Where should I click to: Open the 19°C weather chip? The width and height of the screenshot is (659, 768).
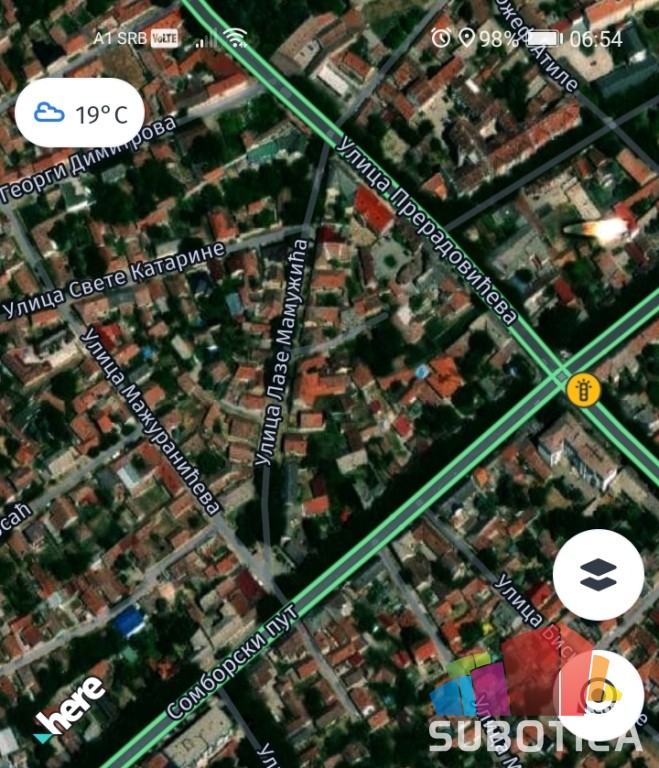[80, 113]
